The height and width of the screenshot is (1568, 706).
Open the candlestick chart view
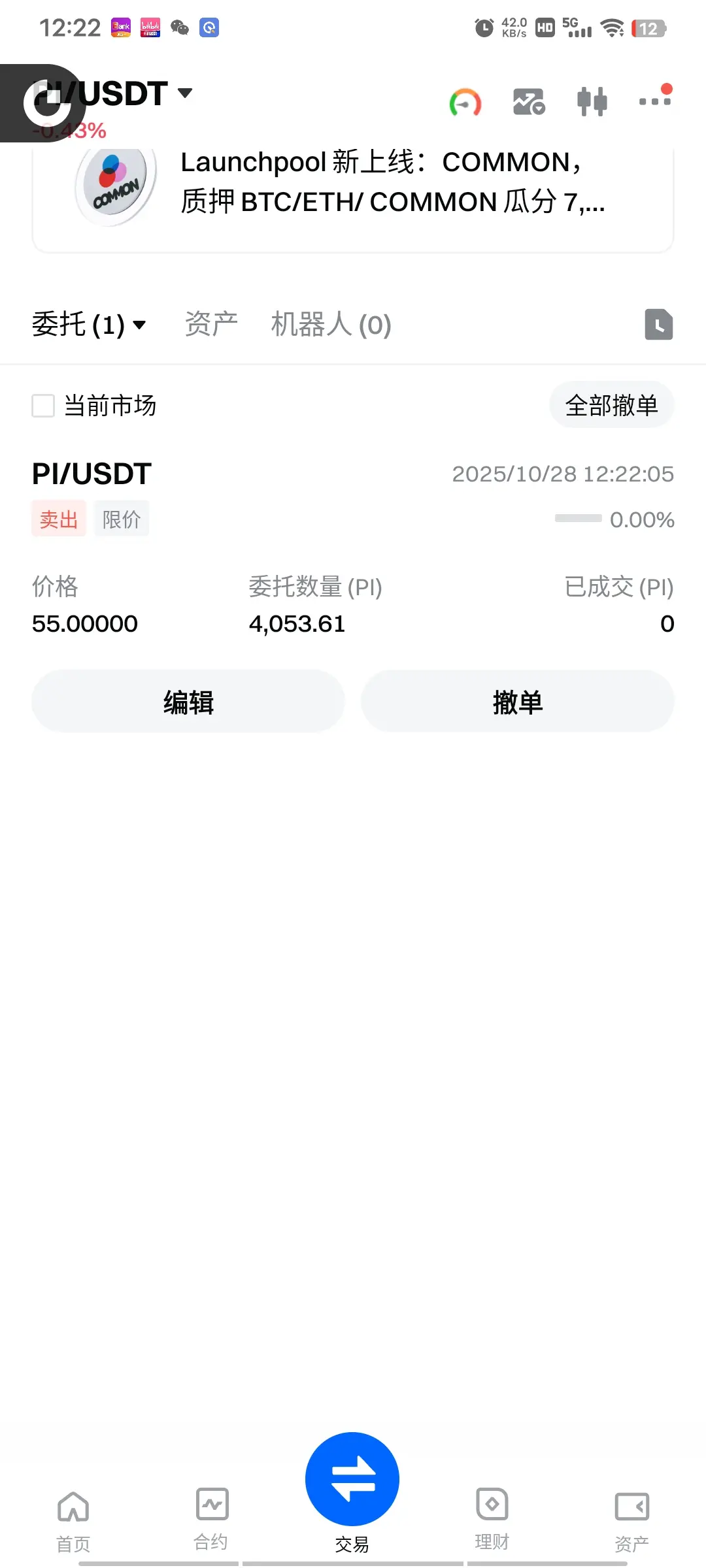click(x=592, y=102)
